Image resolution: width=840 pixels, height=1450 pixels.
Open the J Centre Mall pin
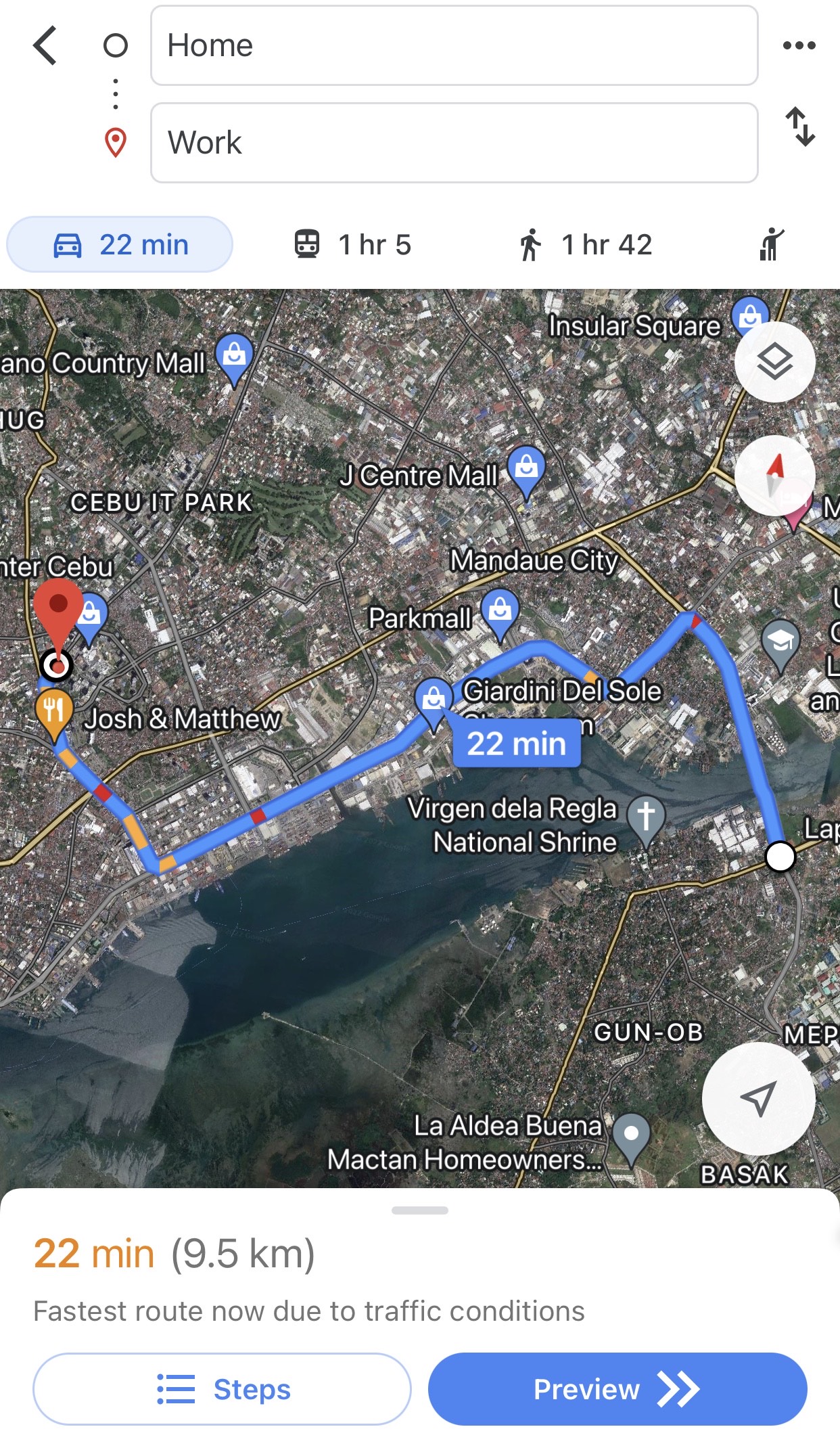tap(526, 468)
